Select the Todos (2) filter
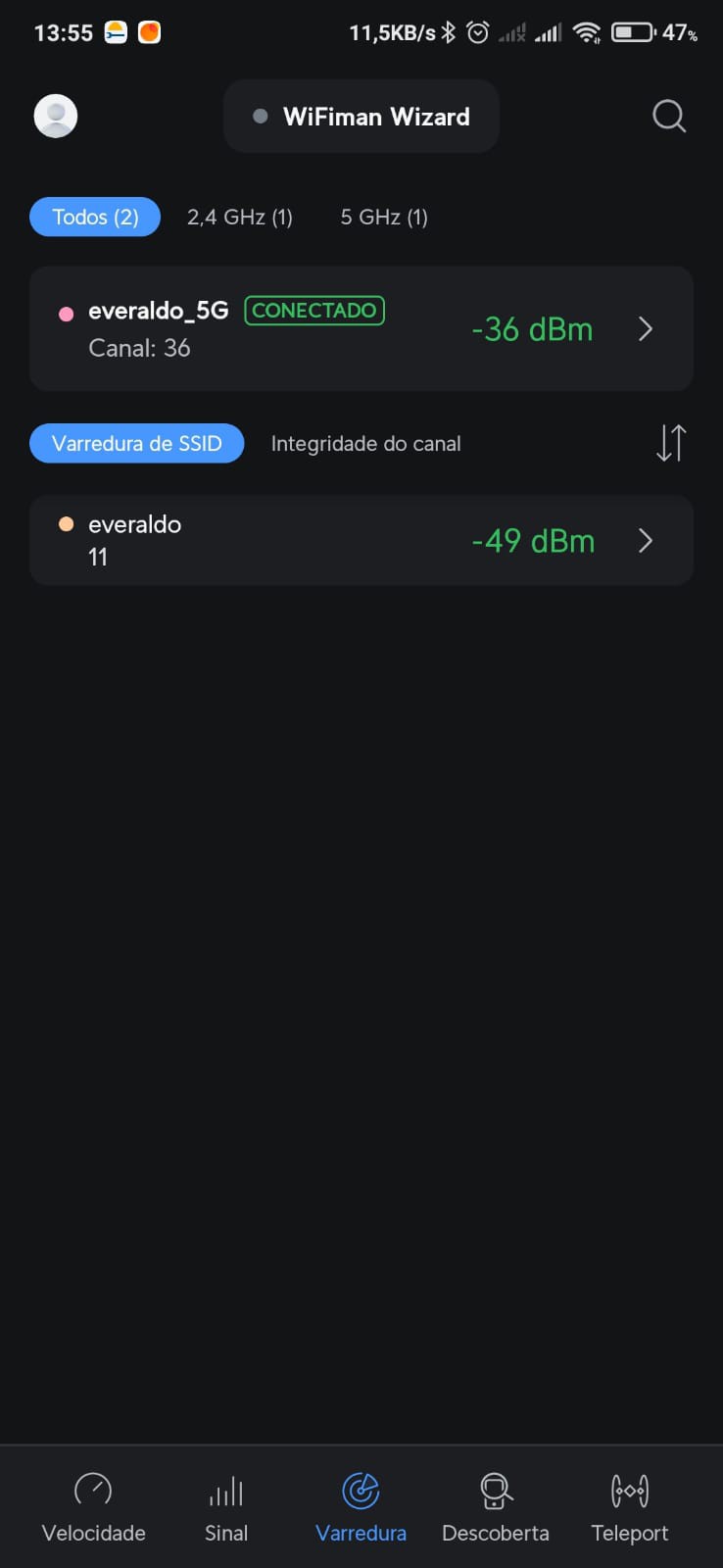Image resolution: width=723 pixels, height=1568 pixels. pyautogui.click(x=95, y=217)
